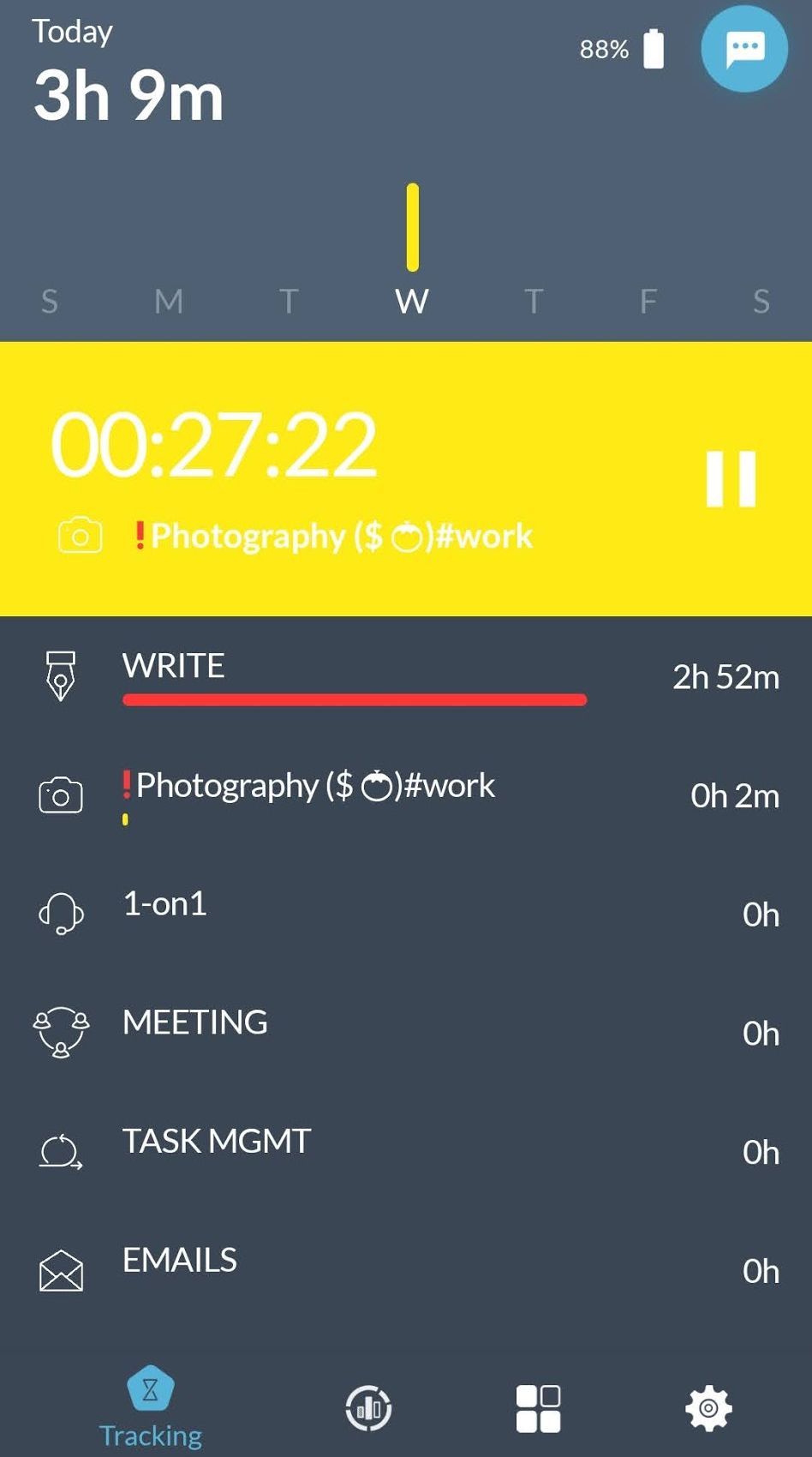This screenshot has height=1457, width=812.
Task: Click the Photography camera icon
Action: [60, 795]
